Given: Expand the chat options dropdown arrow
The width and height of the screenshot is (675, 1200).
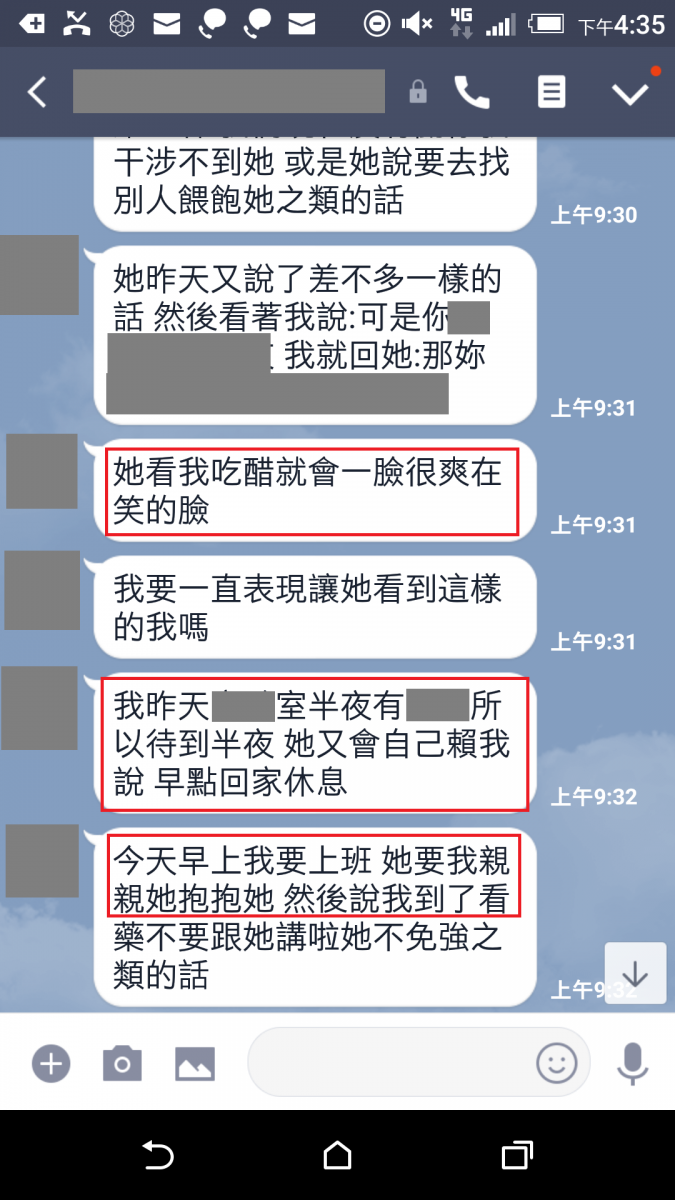Looking at the screenshot, I should [630, 93].
